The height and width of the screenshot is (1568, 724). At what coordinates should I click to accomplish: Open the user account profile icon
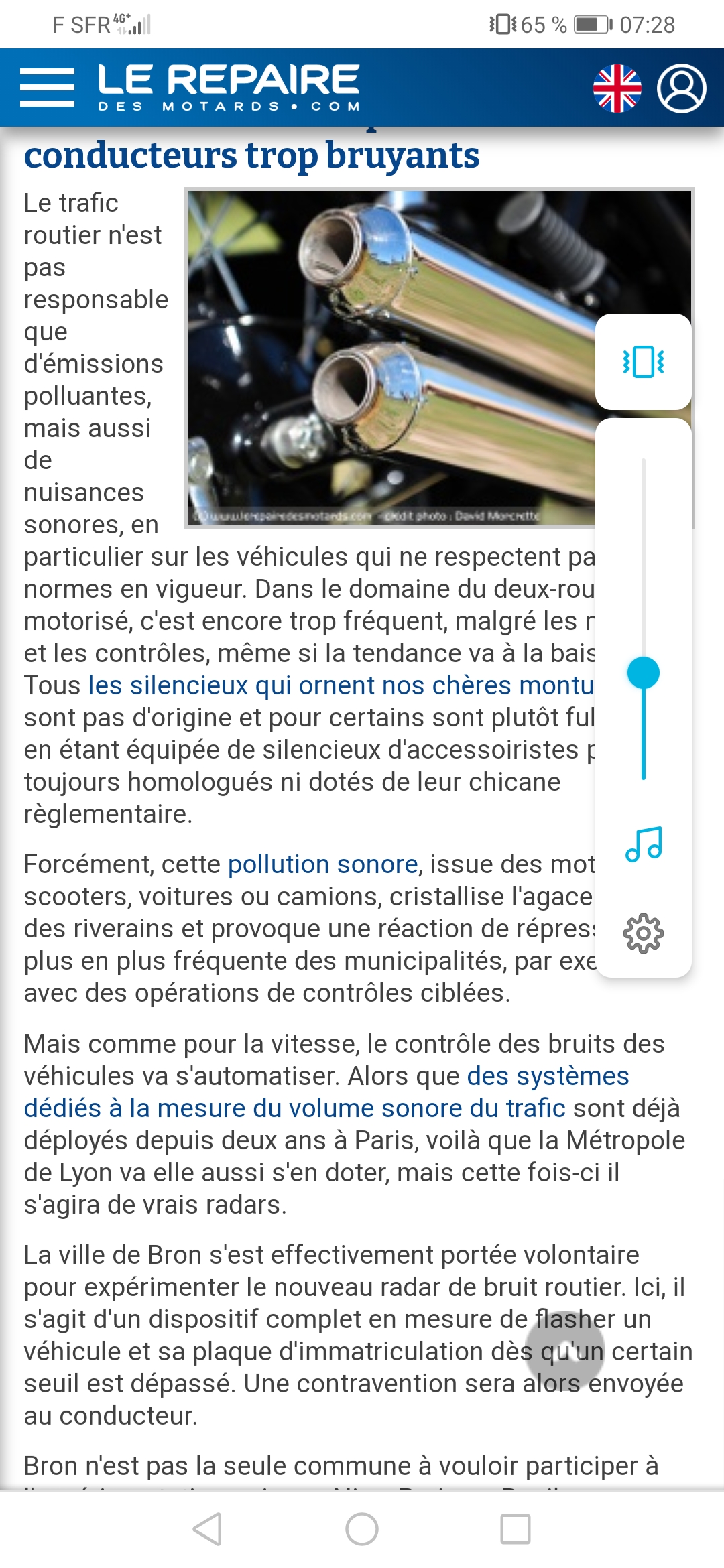(681, 88)
